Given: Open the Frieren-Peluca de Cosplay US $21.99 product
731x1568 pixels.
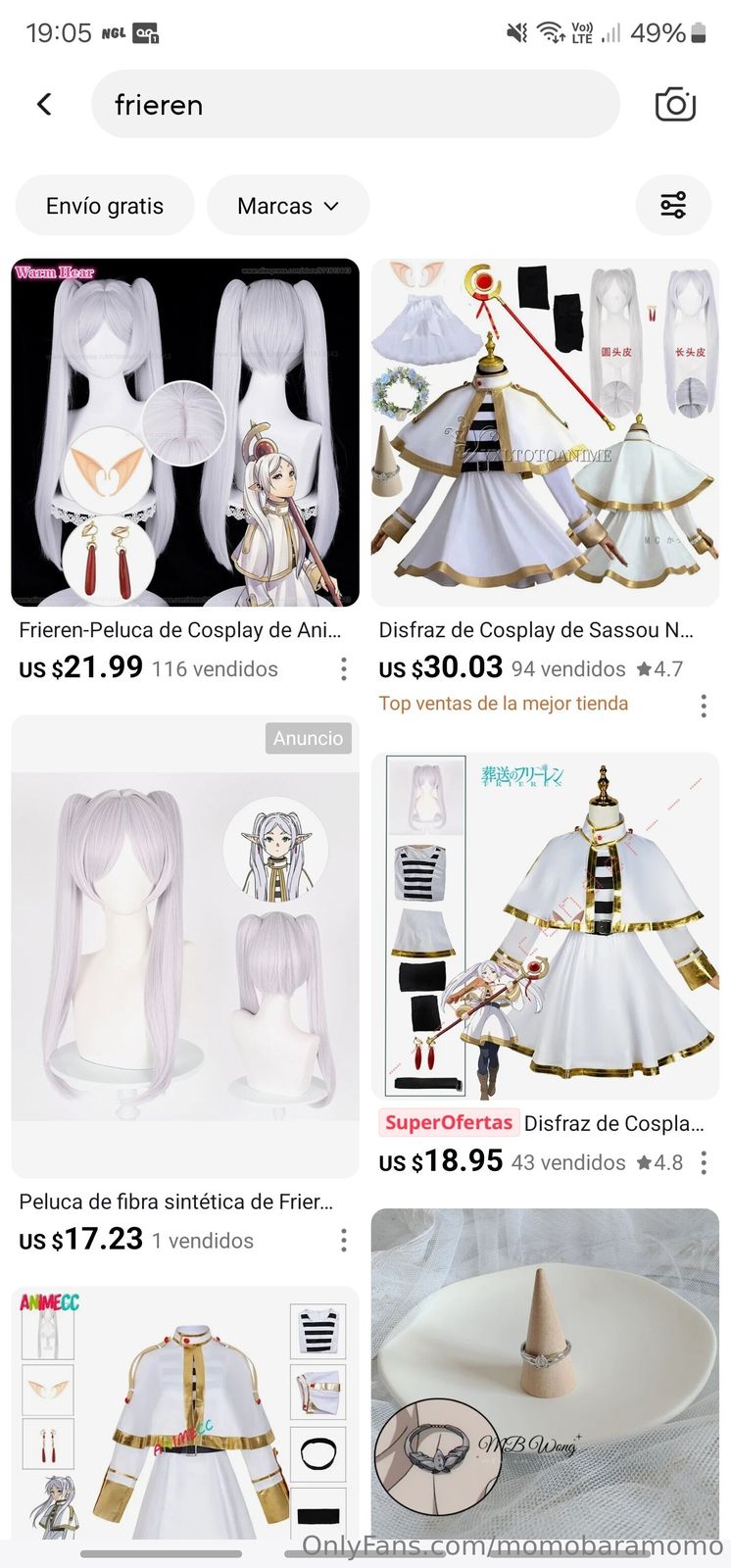Looking at the screenshot, I should pos(185,433).
